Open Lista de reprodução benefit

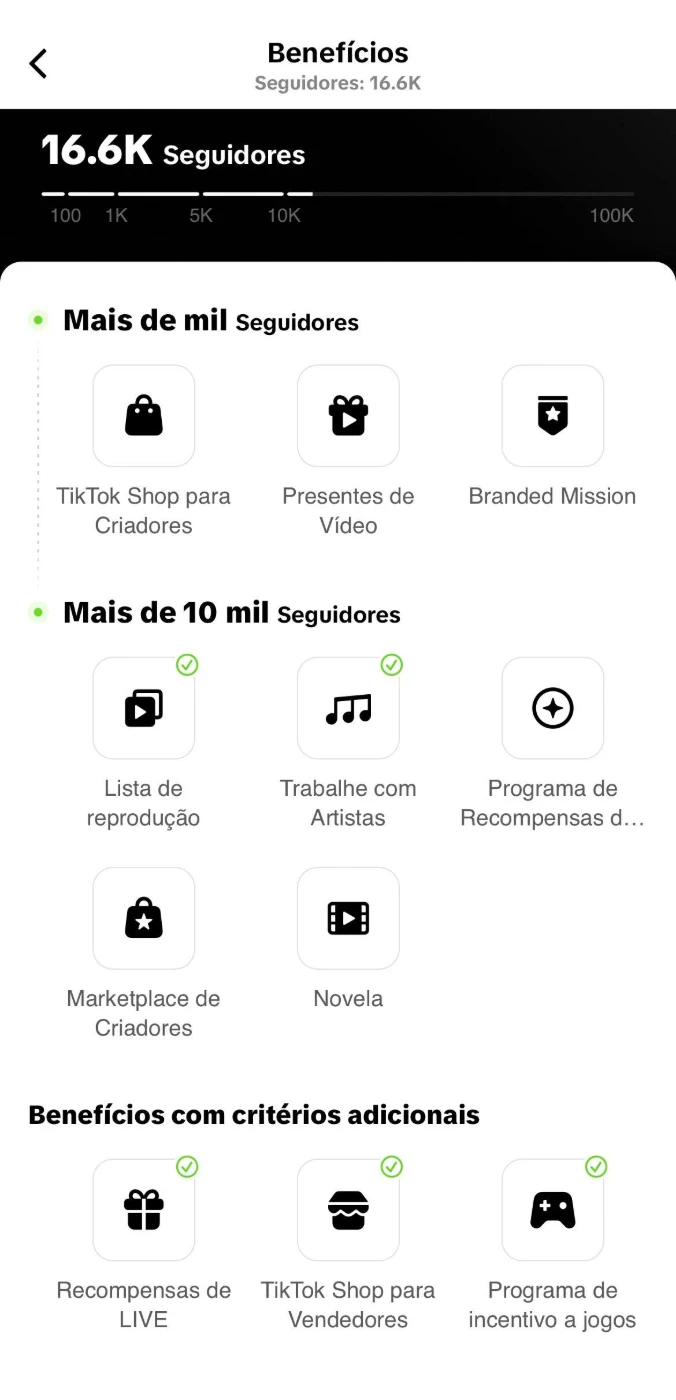click(144, 708)
